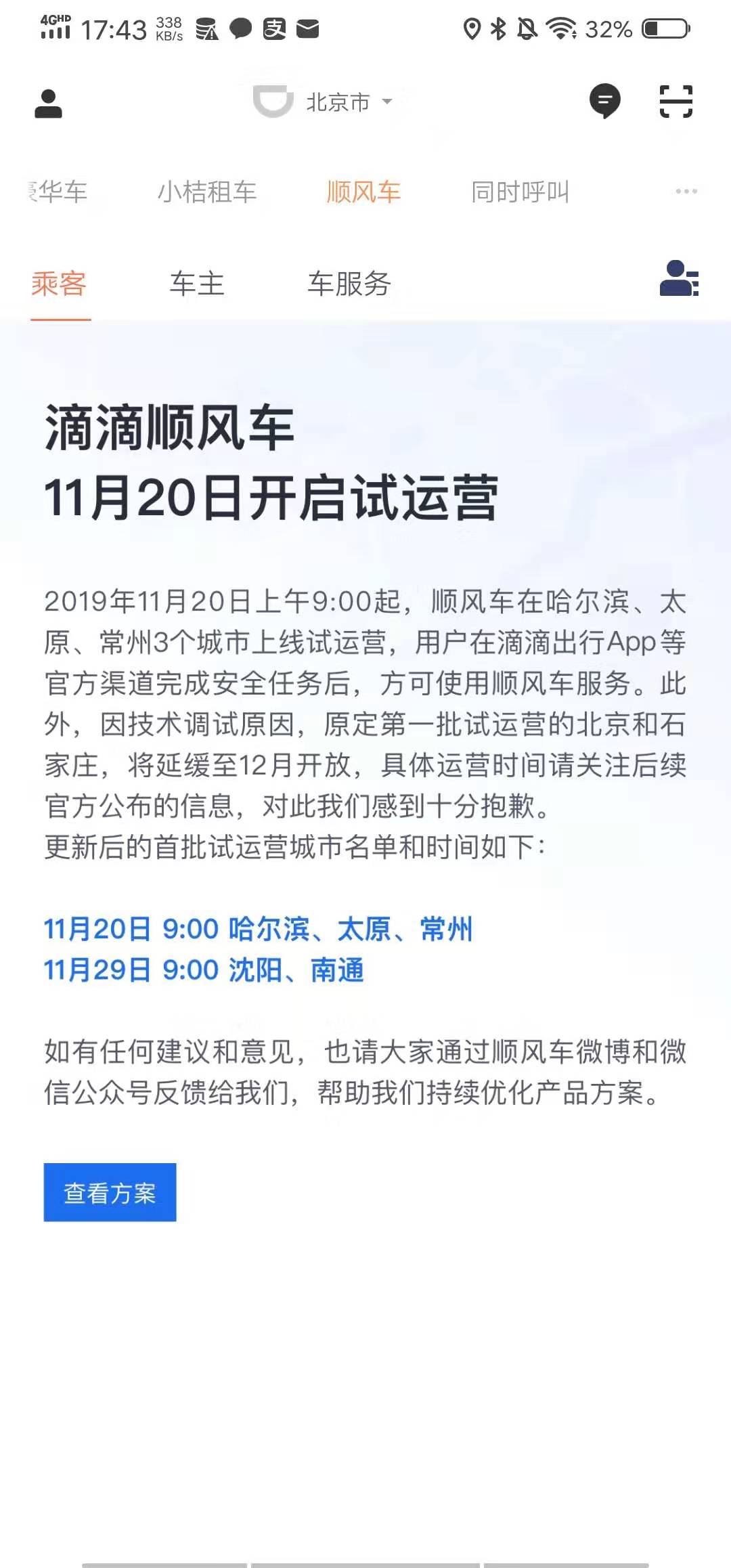Open the 车服务 tab

coord(349,284)
